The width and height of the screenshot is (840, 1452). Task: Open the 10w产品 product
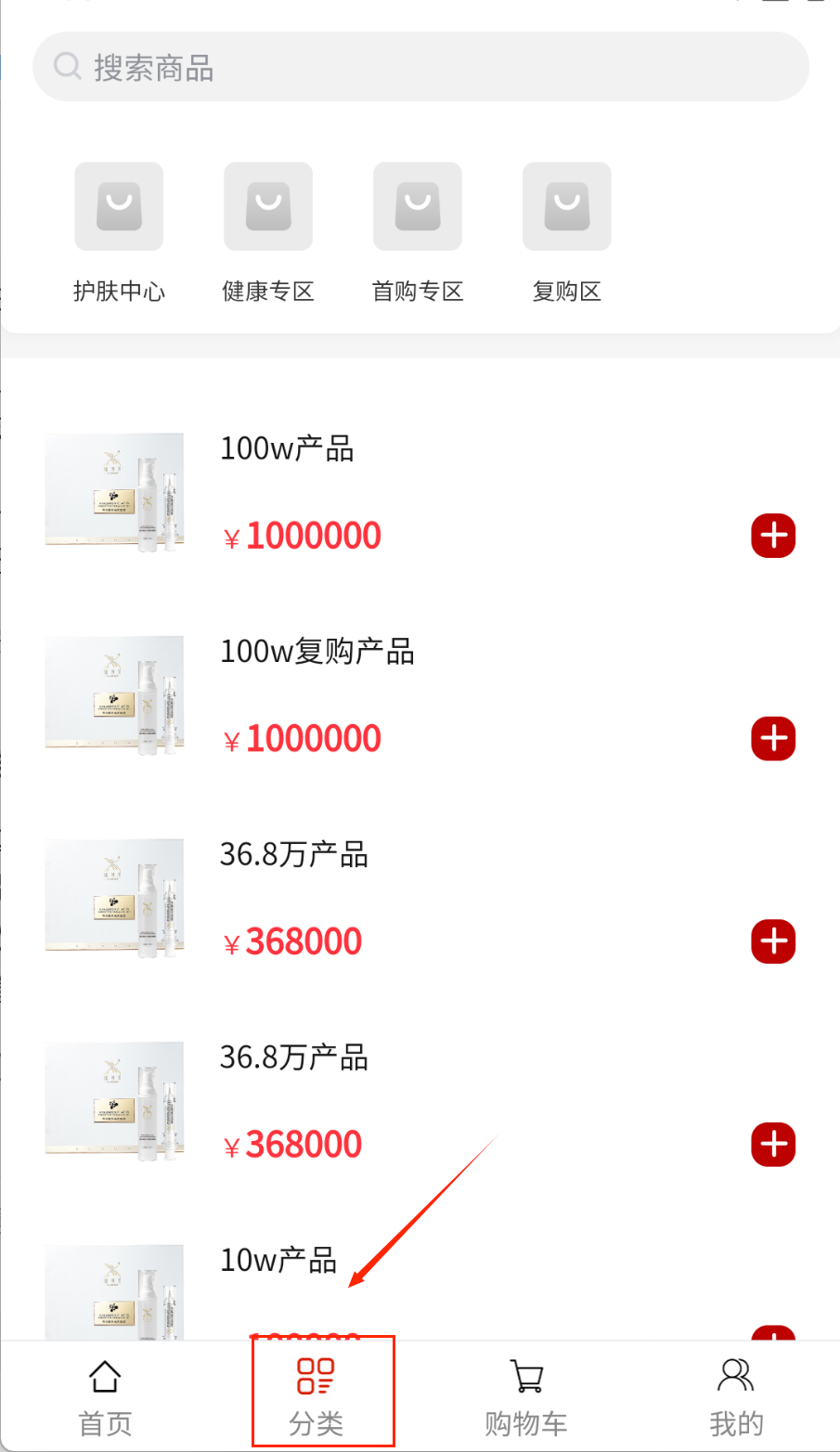pyautogui.click(x=278, y=1261)
